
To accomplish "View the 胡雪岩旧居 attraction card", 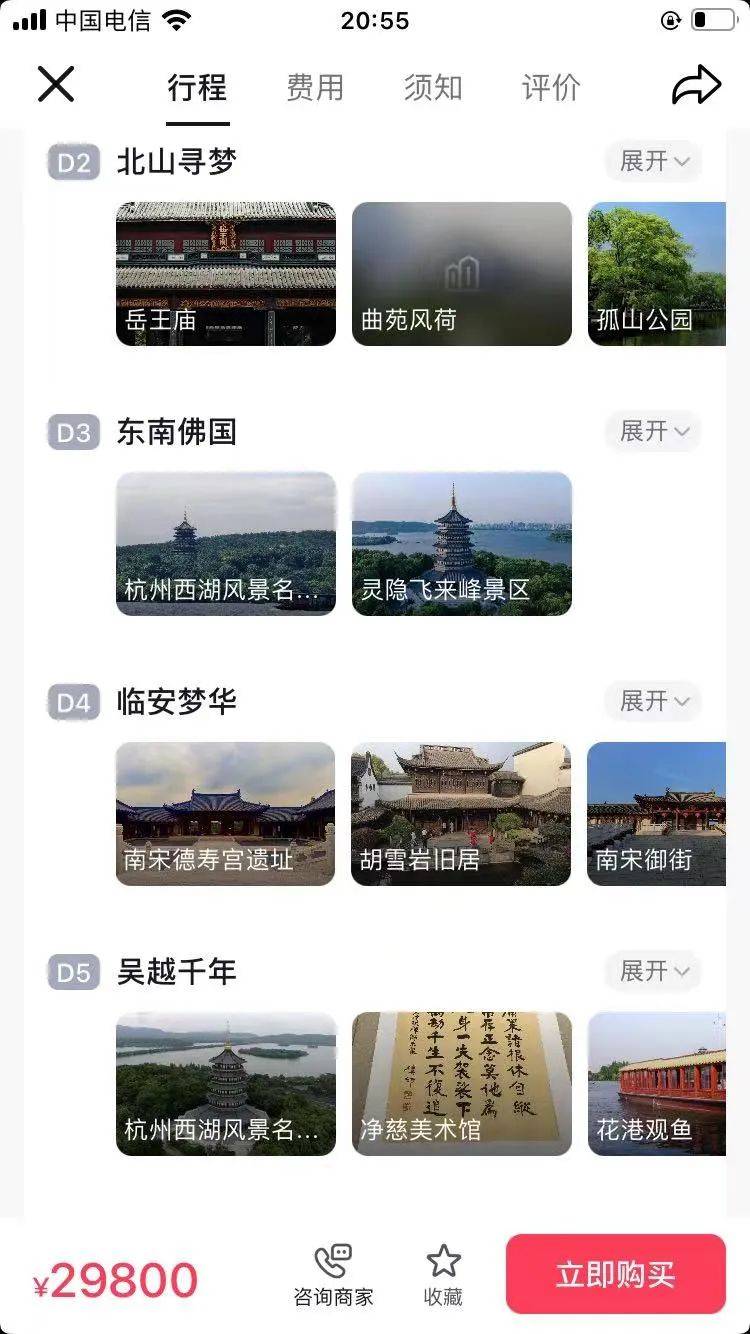I will (462, 814).
